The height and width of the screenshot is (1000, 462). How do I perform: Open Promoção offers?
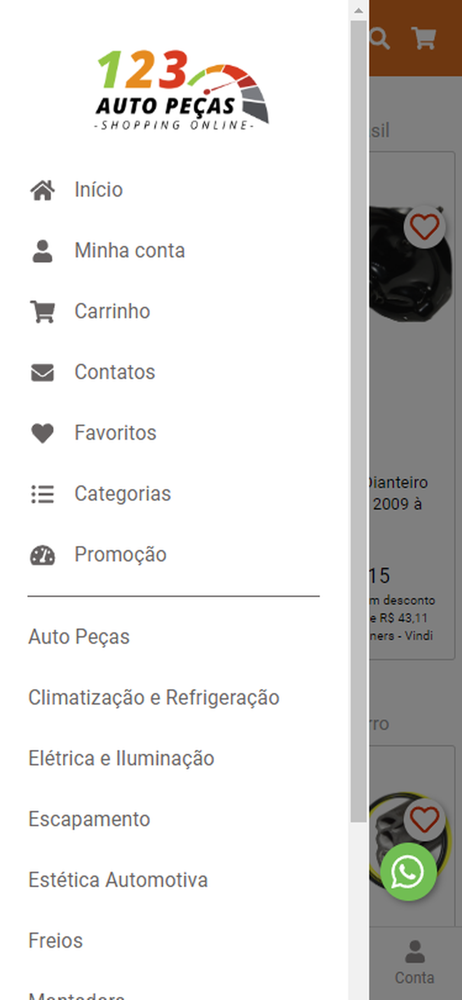click(x=174, y=555)
